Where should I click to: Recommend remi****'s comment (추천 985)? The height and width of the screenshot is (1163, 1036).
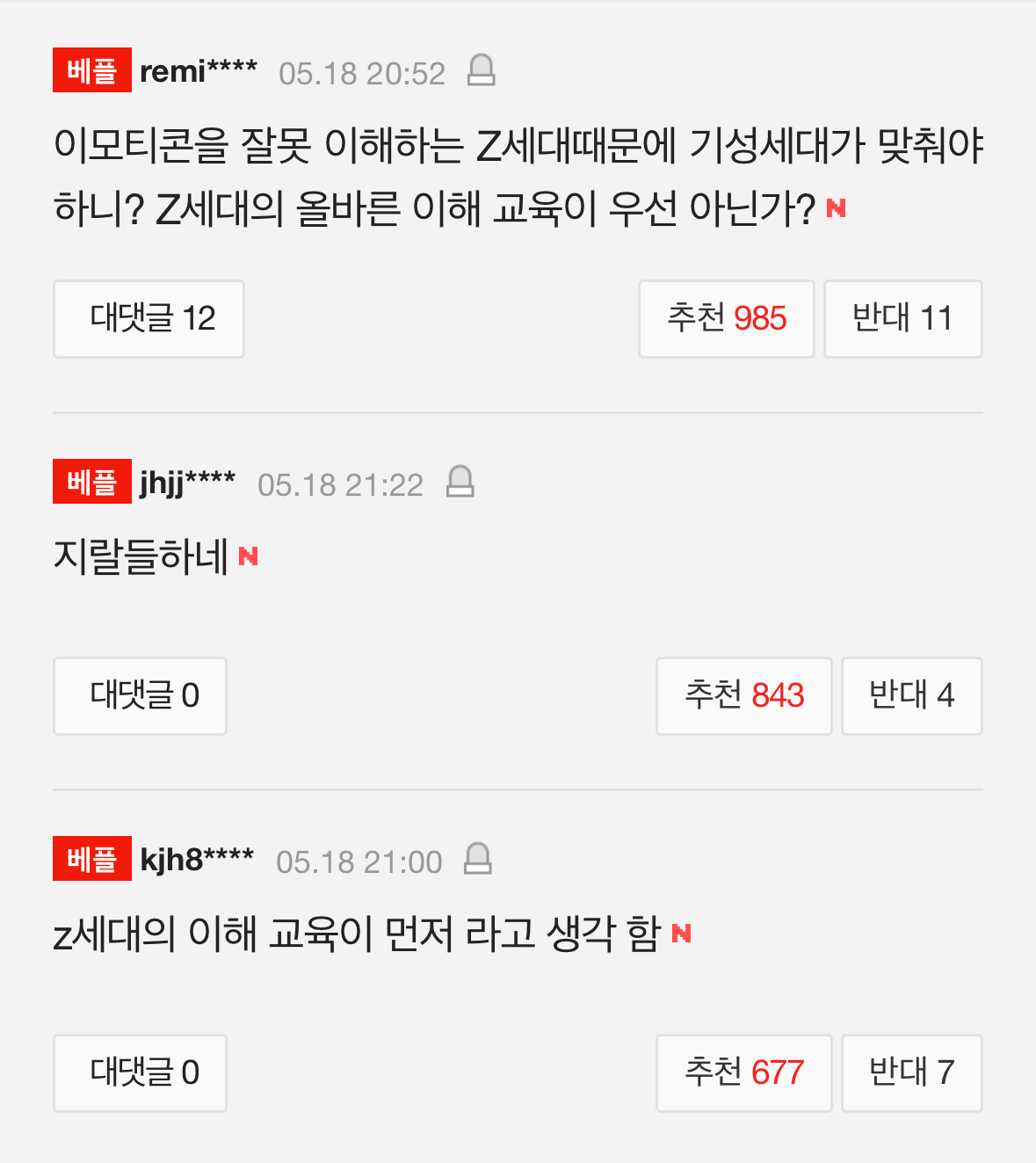[726, 319]
